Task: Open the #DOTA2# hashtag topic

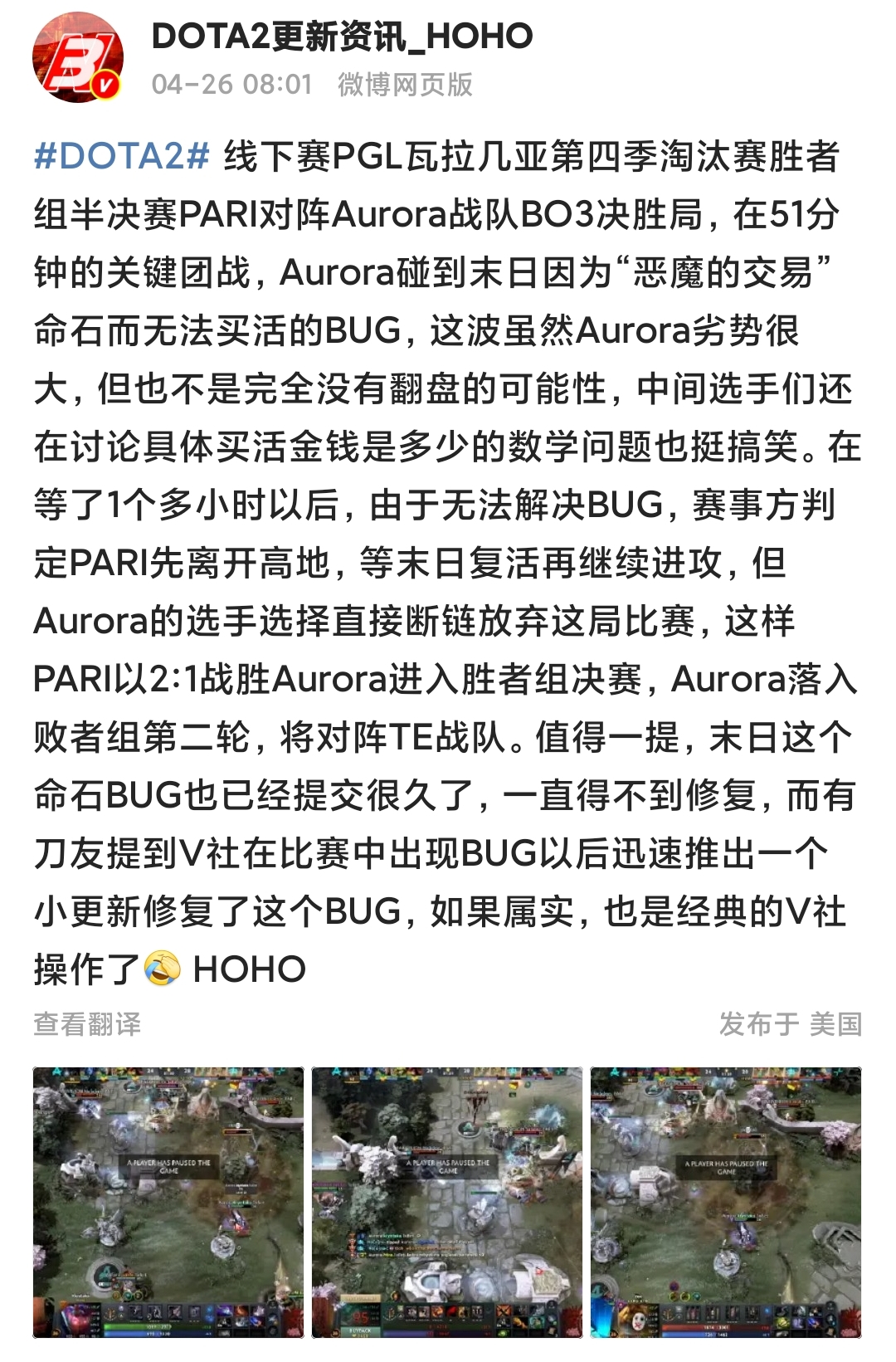Action: (x=121, y=156)
